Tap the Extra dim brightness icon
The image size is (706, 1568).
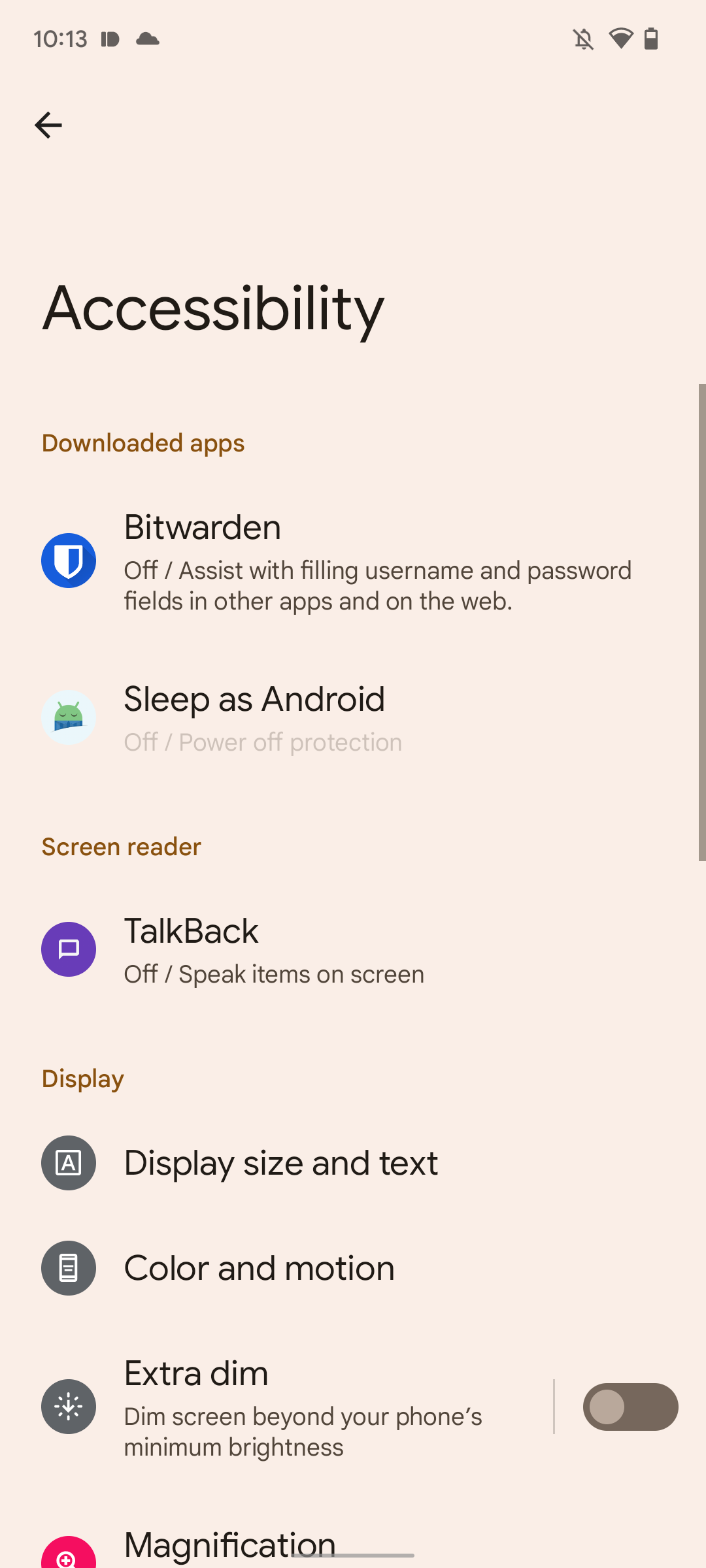click(x=68, y=1406)
